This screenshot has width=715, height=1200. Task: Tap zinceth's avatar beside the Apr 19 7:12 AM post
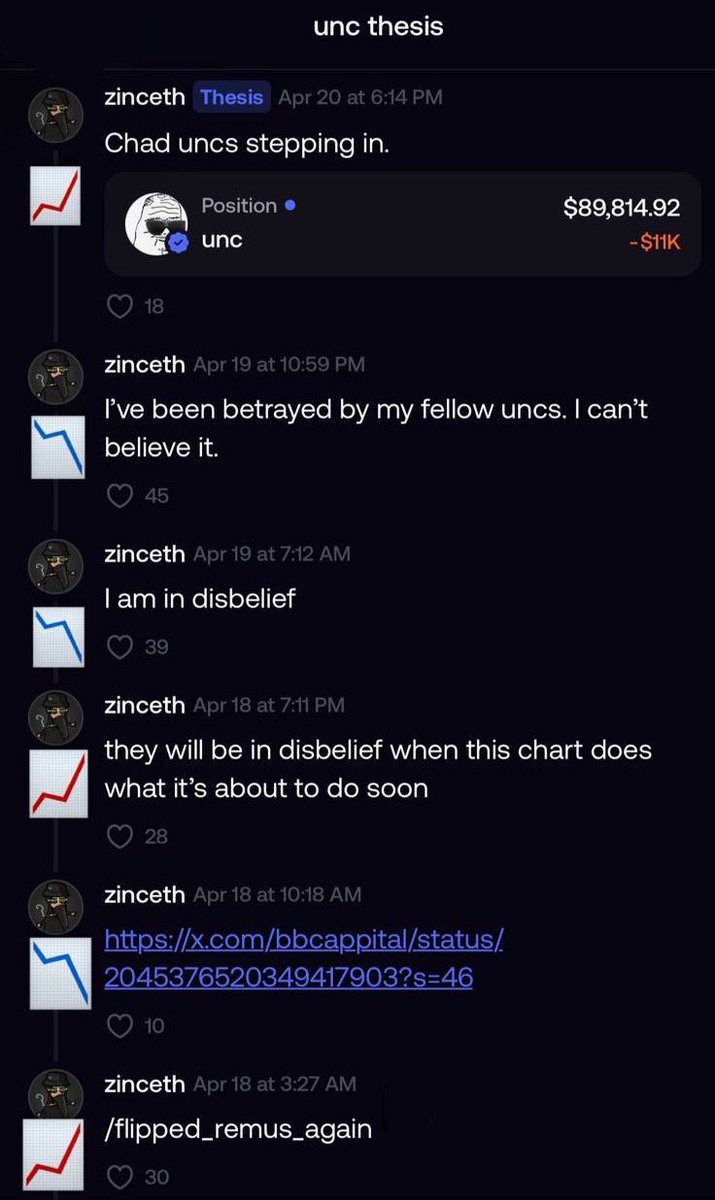coord(54,565)
